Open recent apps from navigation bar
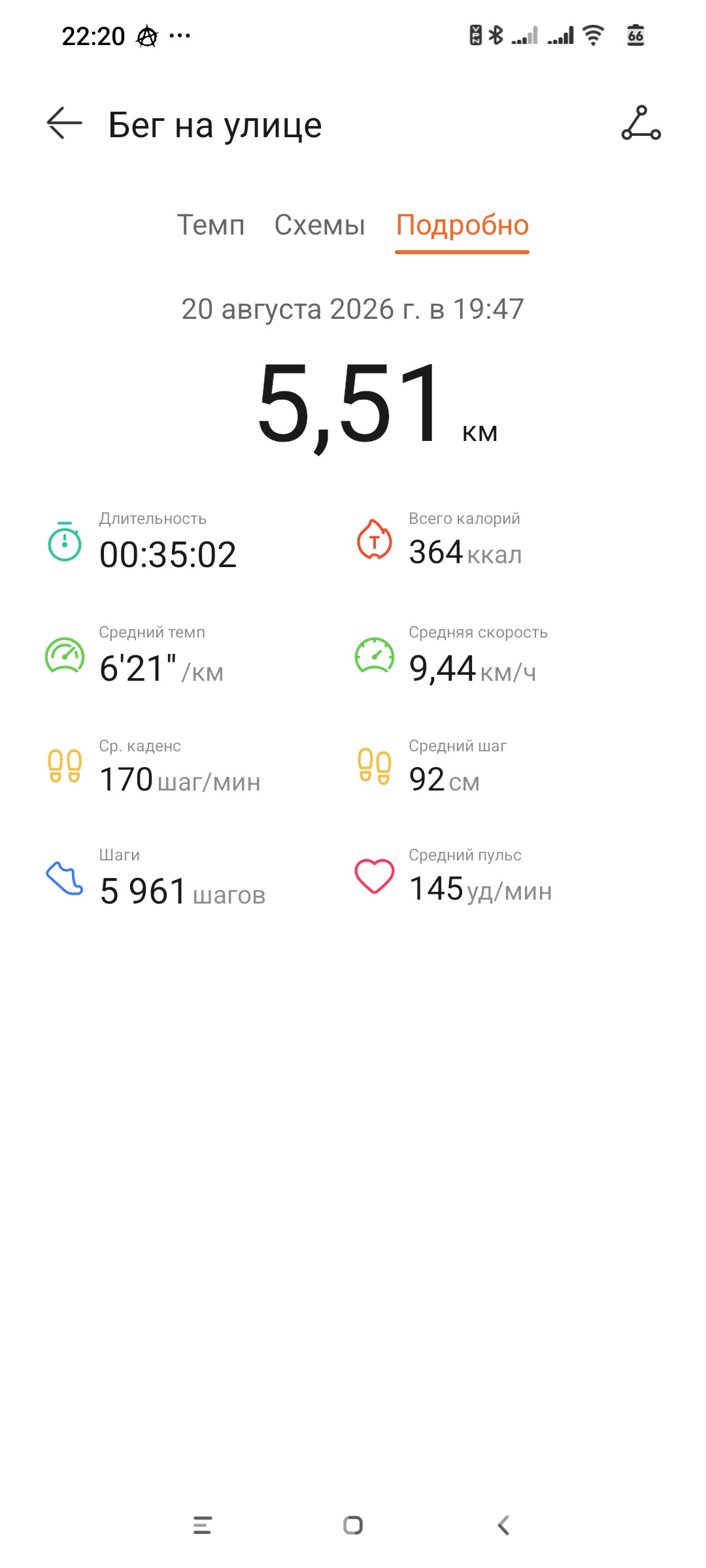Viewport: 706px width, 1568px height. tap(203, 1525)
